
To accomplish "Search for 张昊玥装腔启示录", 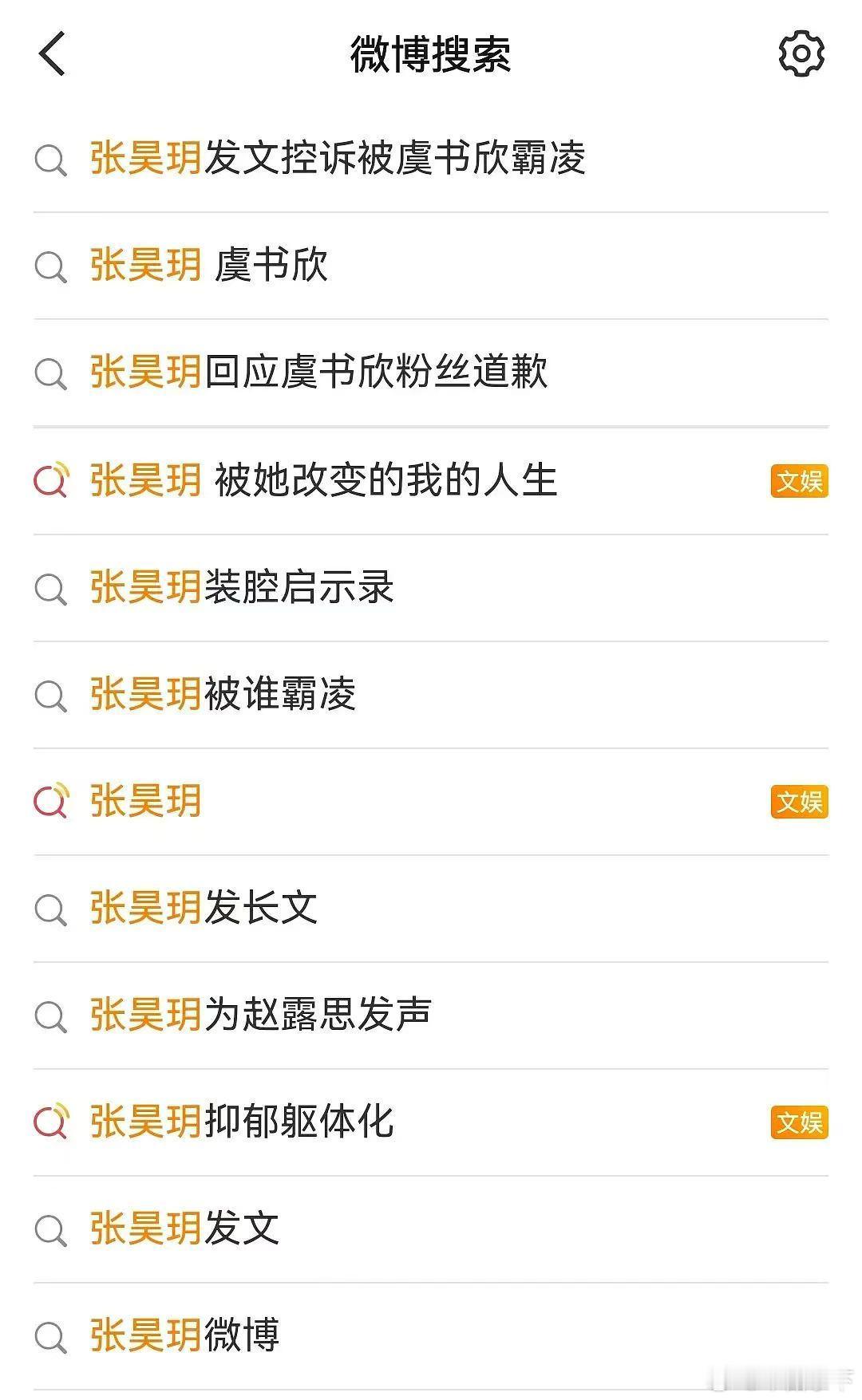I will tap(242, 587).
